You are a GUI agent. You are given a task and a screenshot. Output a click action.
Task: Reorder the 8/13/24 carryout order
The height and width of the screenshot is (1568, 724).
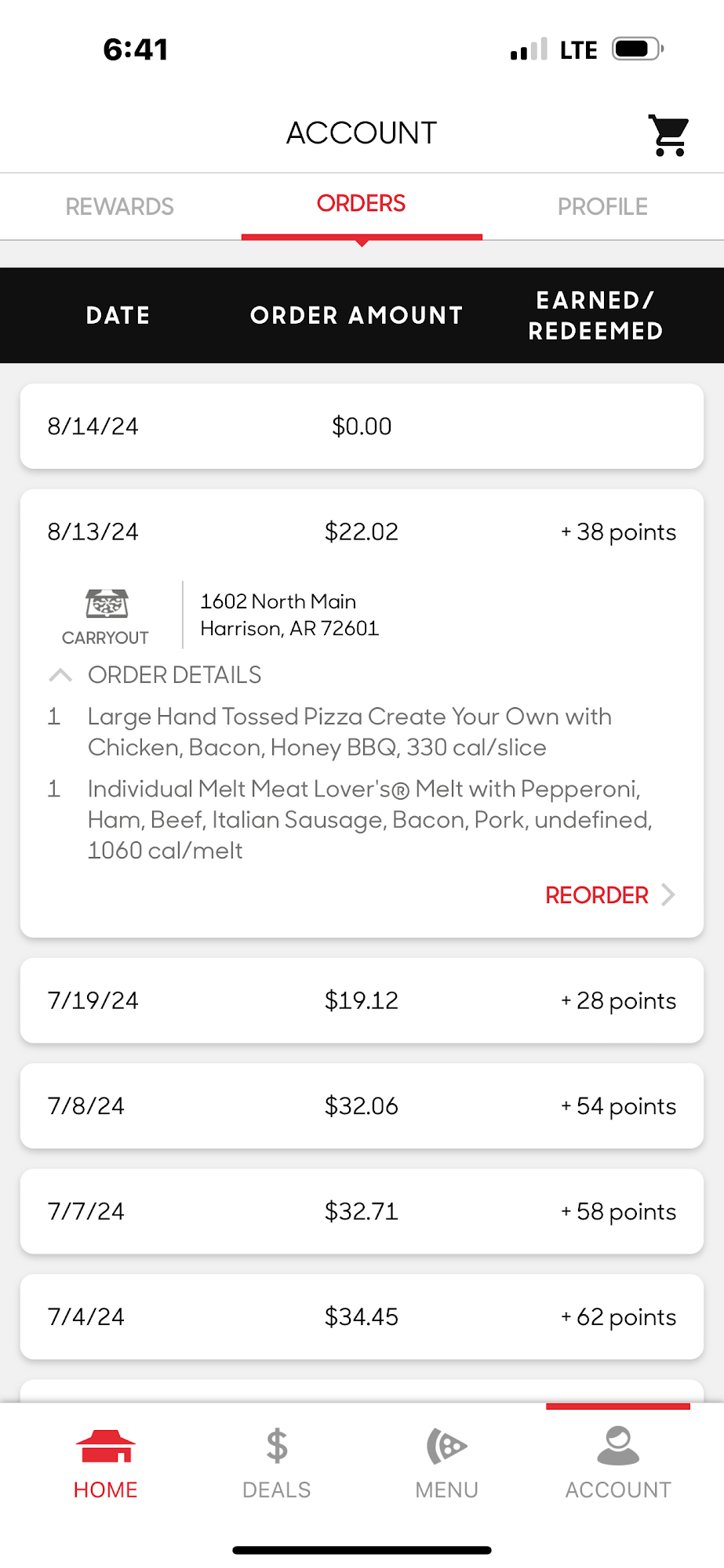(609, 895)
